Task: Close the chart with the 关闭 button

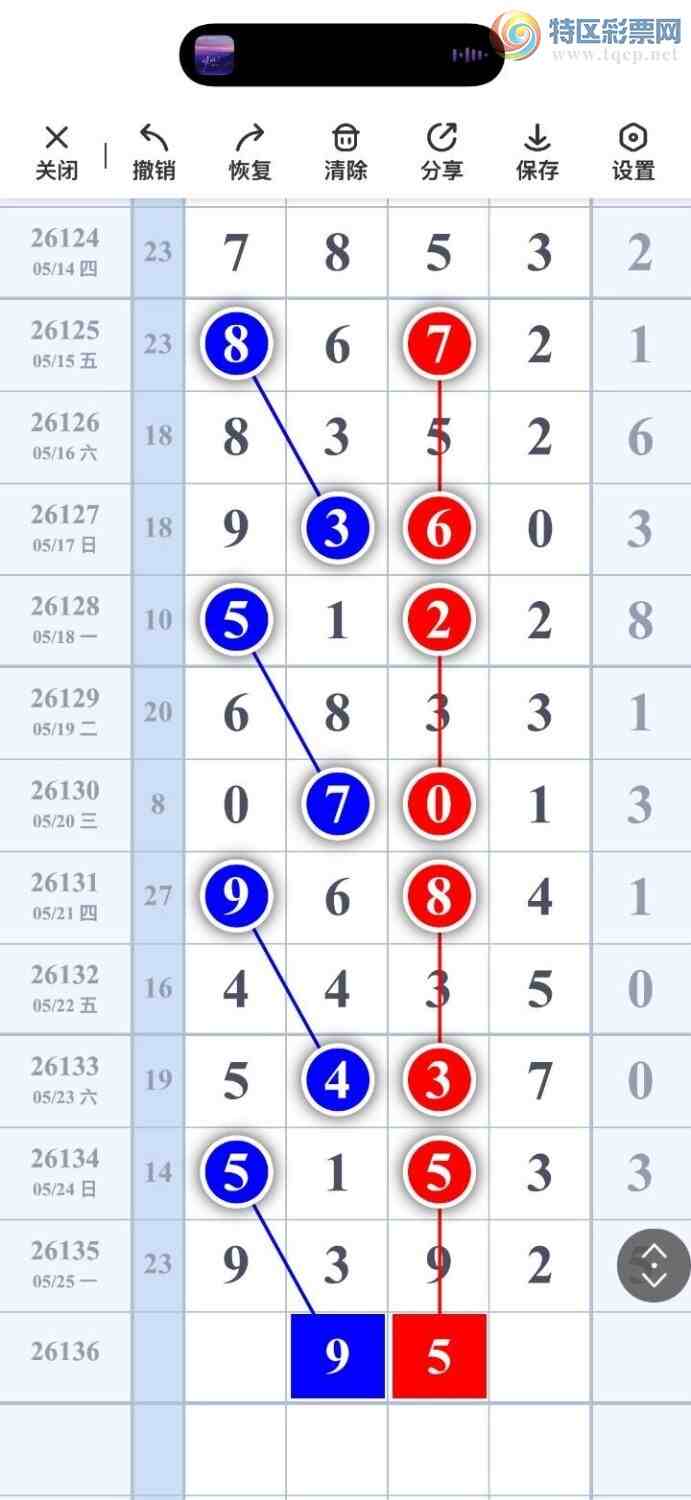Action: 57,153
